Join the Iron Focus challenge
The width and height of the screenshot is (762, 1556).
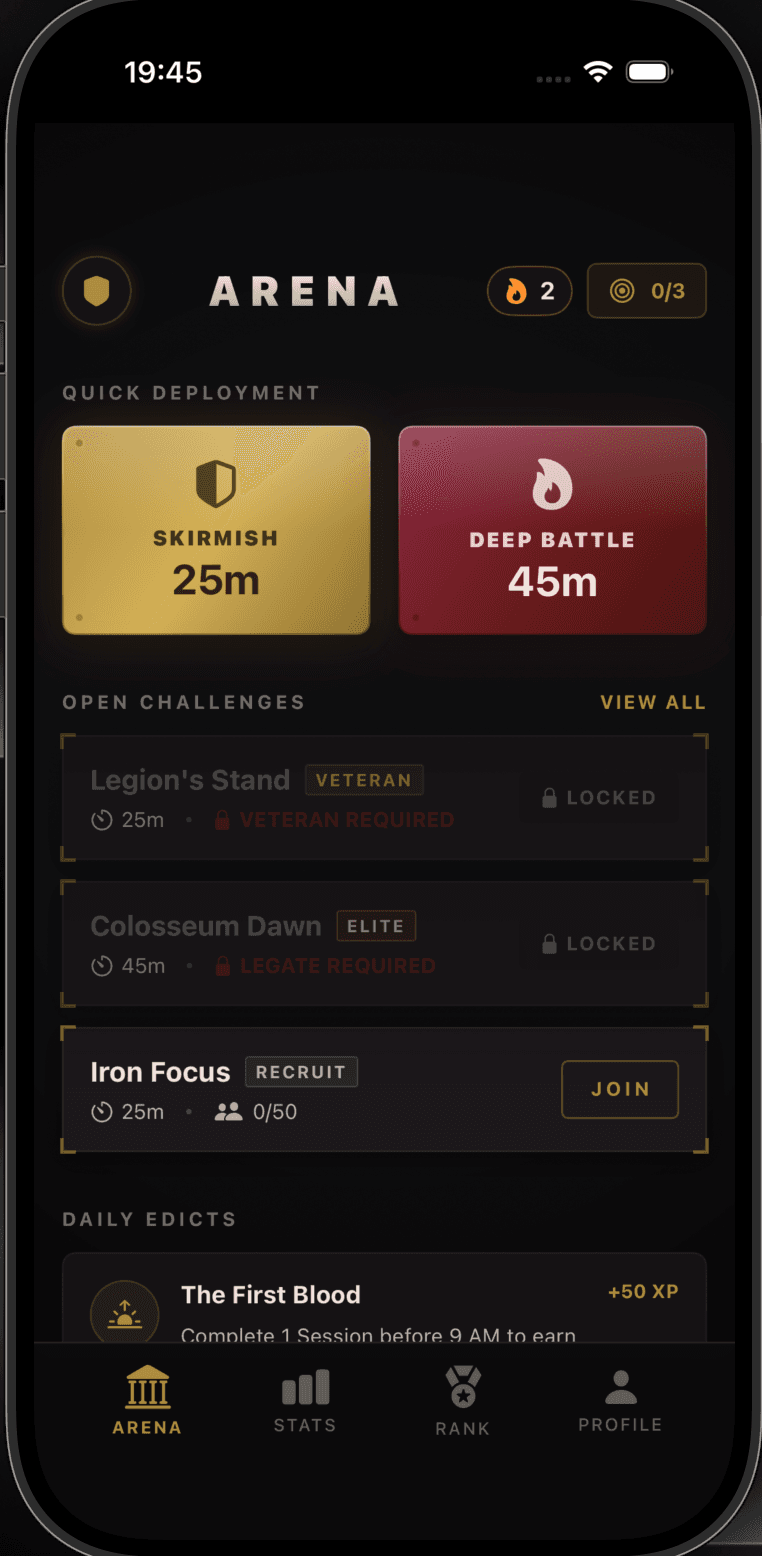[x=619, y=1089]
